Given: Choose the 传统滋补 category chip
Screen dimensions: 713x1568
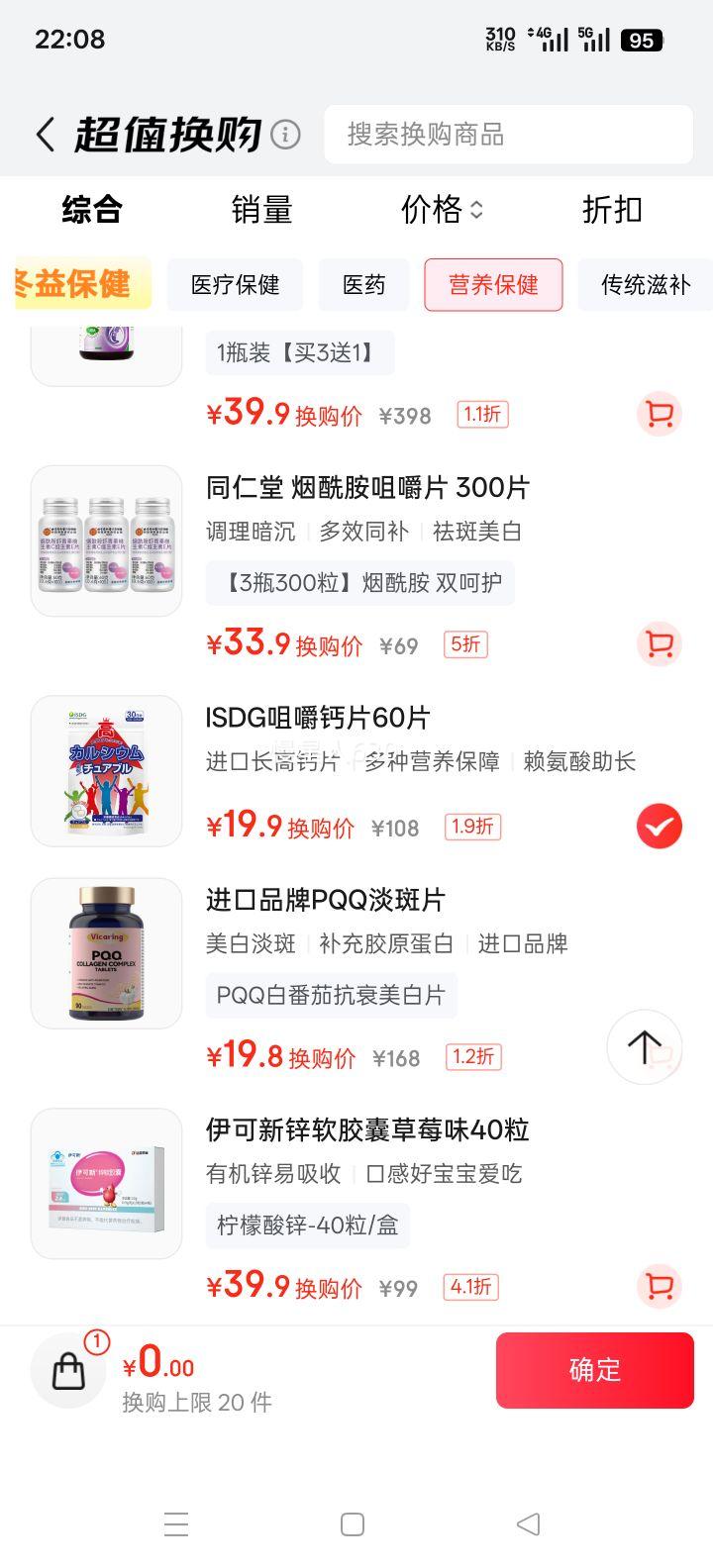Looking at the screenshot, I should (645, 285).
